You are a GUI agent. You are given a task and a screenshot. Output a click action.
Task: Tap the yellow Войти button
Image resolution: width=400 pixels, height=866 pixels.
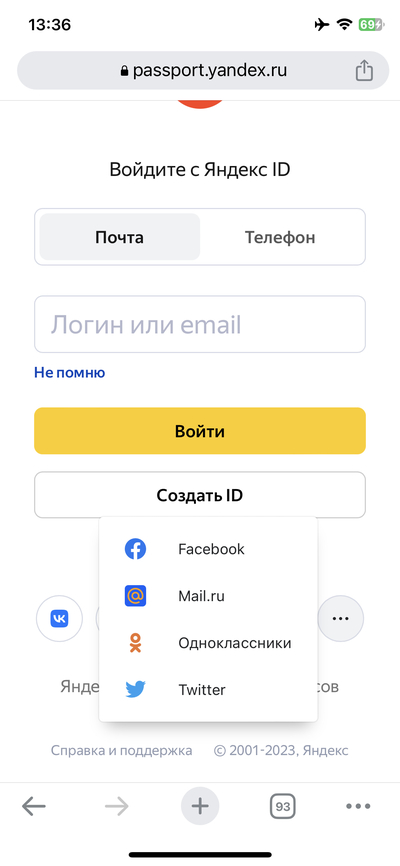(x=200, y=431)
